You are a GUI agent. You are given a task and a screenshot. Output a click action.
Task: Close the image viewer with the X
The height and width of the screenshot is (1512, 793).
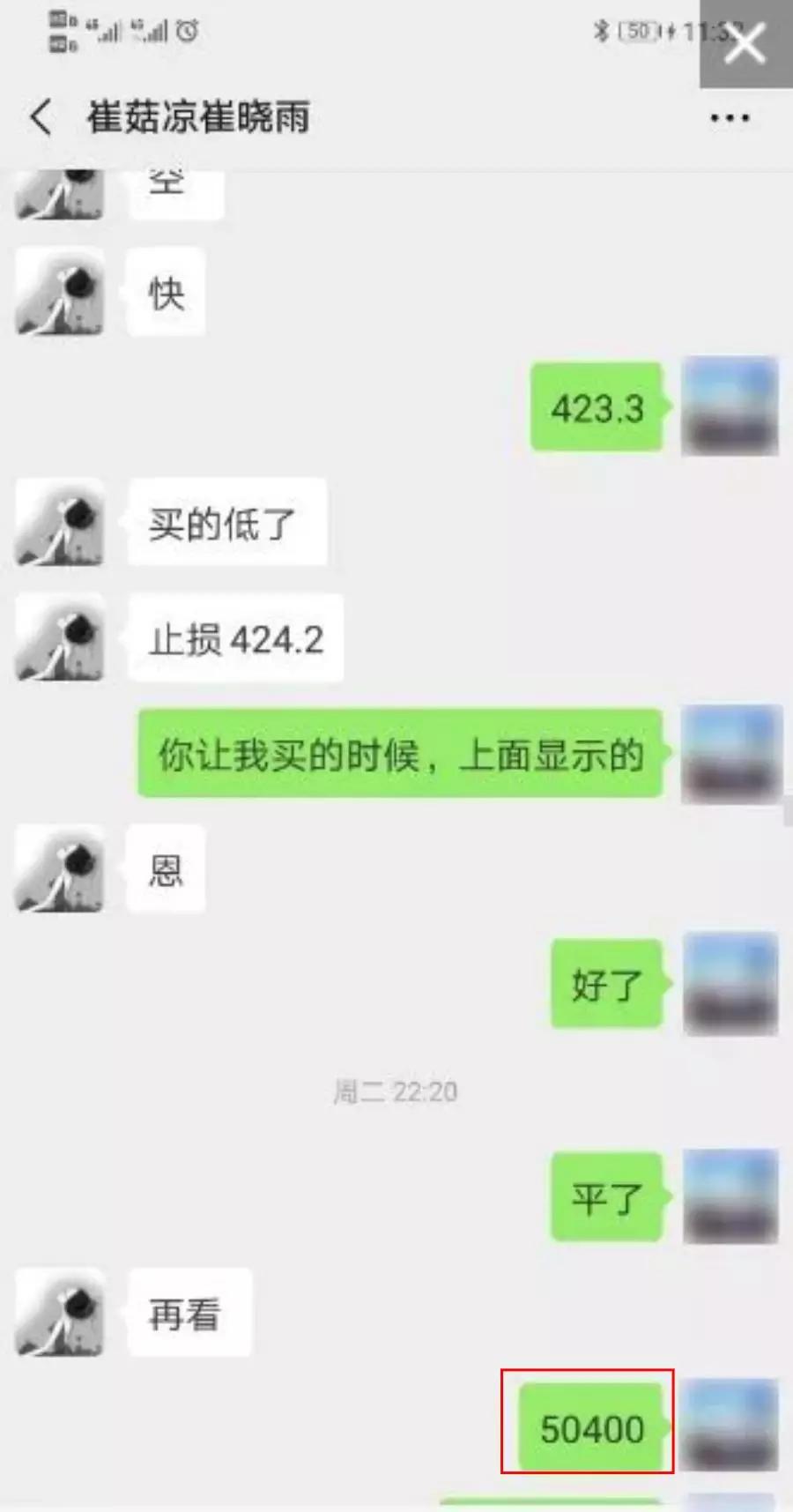[745, 43]
